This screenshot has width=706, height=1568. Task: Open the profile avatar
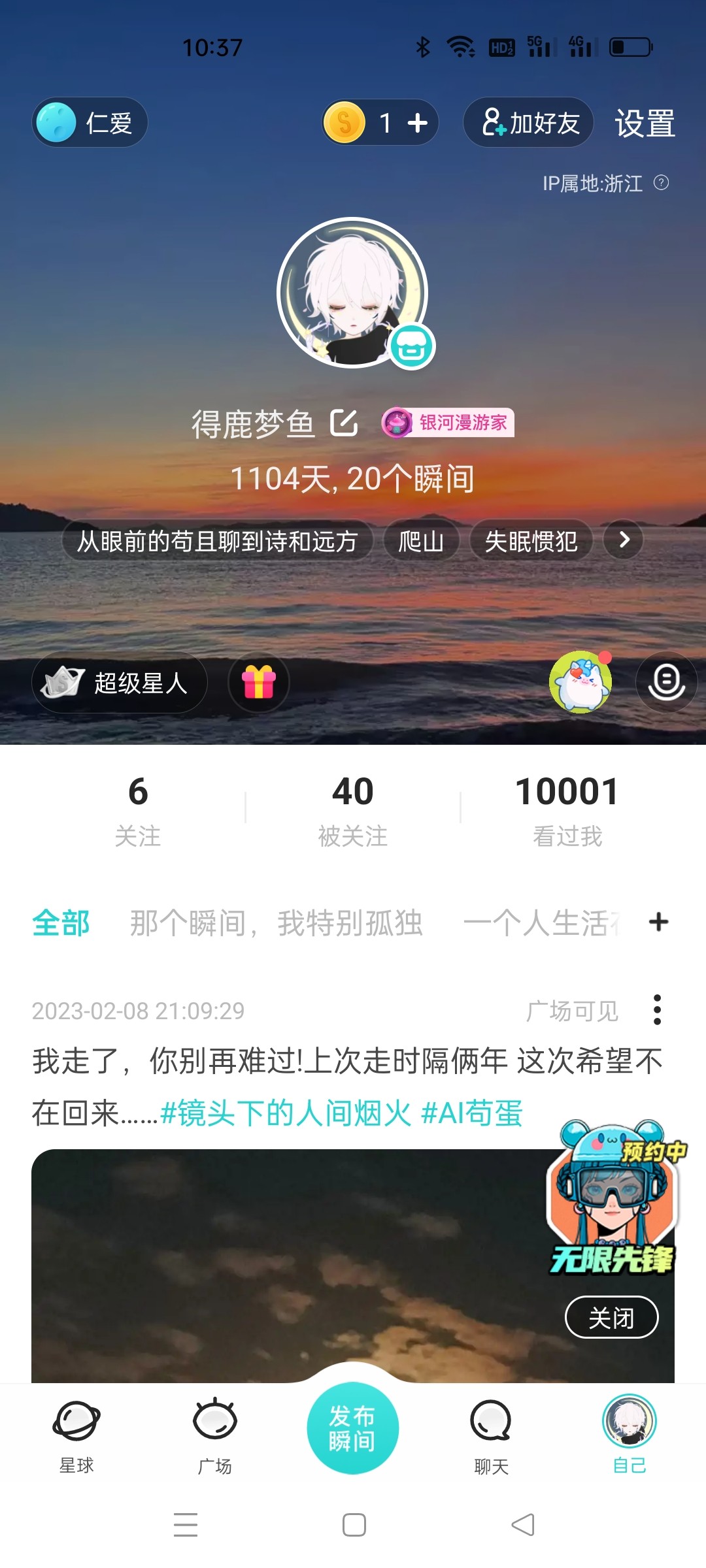coord(352,293)
